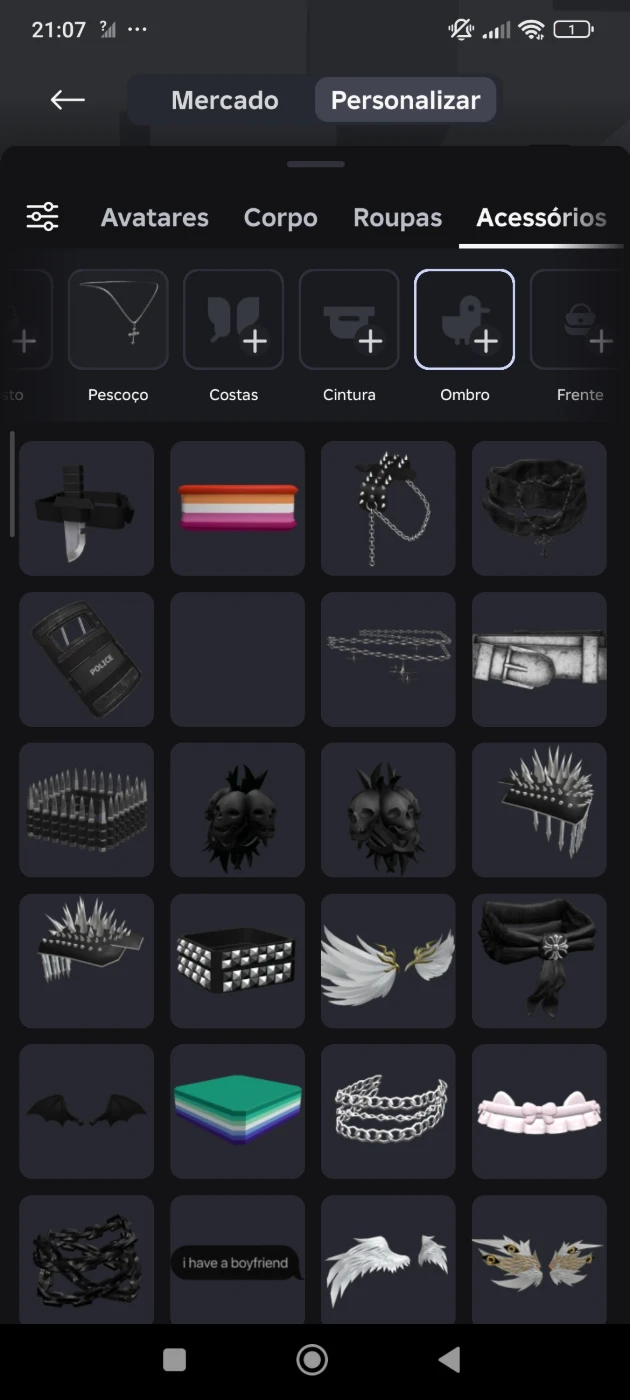This screenshot has width=630, height=1400.
Task: Switch to the Mercado tab
Action: [224, 100]
